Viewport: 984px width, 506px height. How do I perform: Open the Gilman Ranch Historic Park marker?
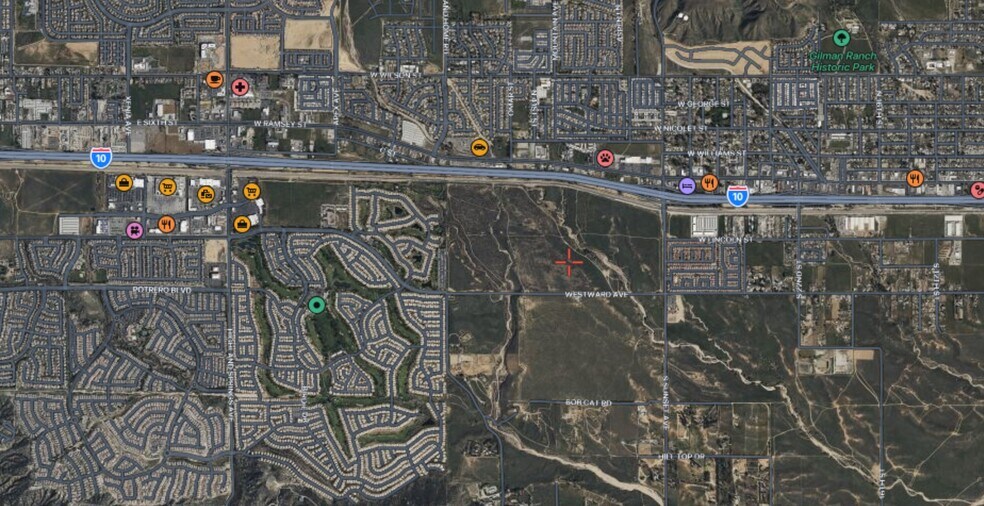[841, 38]
